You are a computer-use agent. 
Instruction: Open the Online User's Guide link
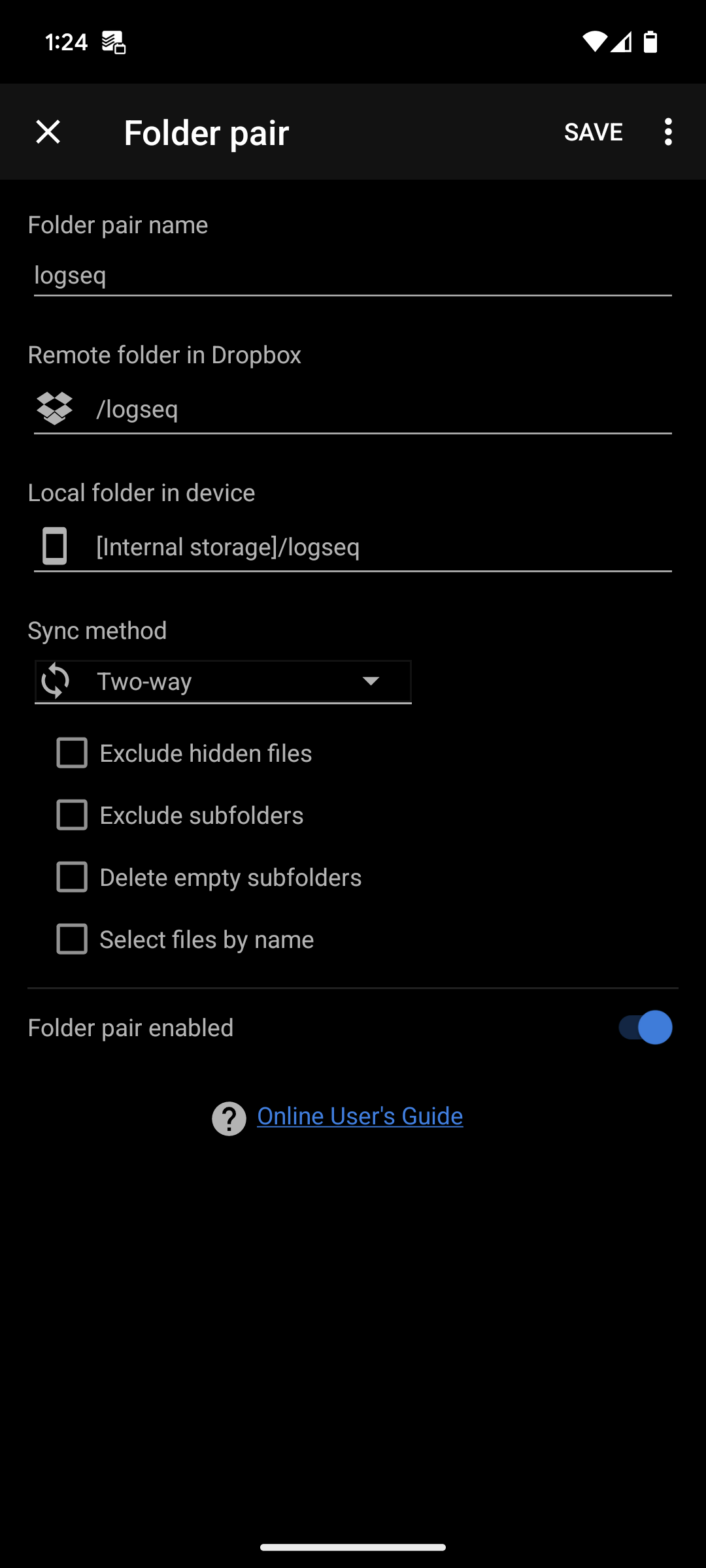tap(360, 1116)
